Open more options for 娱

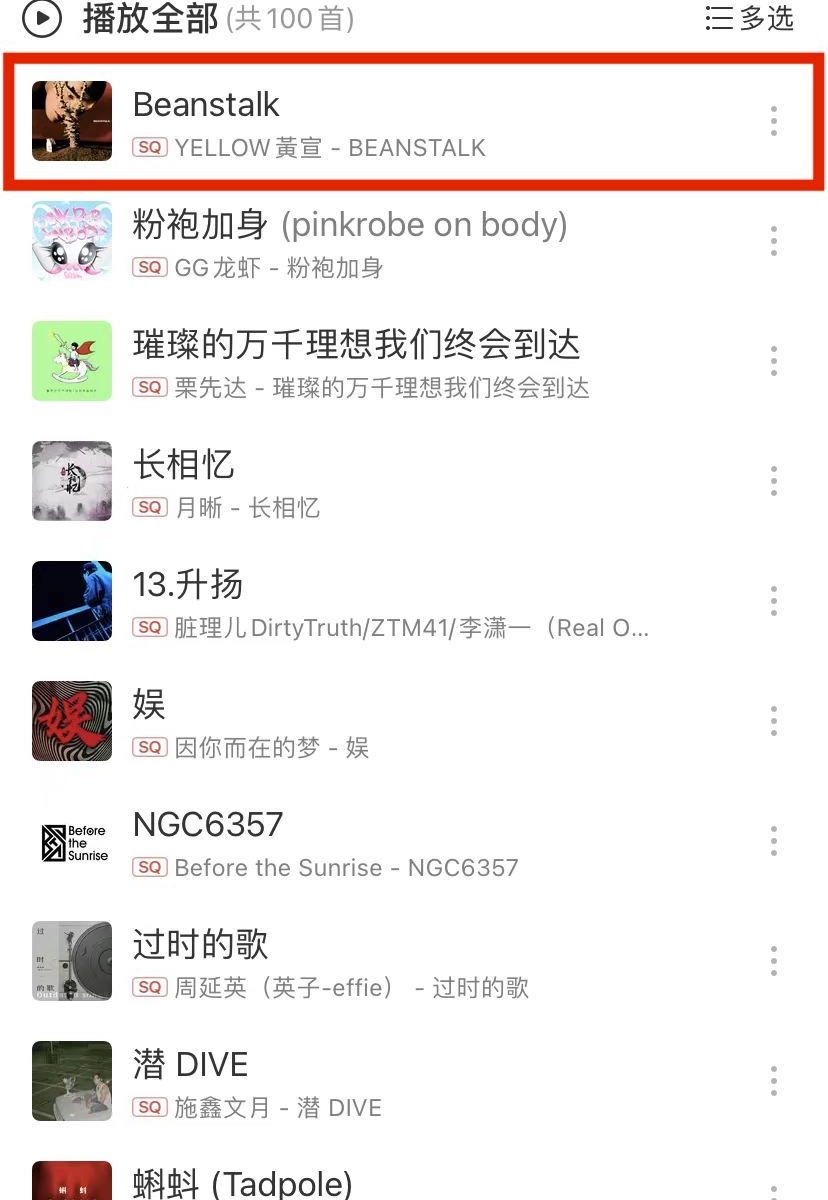(773, 721)
